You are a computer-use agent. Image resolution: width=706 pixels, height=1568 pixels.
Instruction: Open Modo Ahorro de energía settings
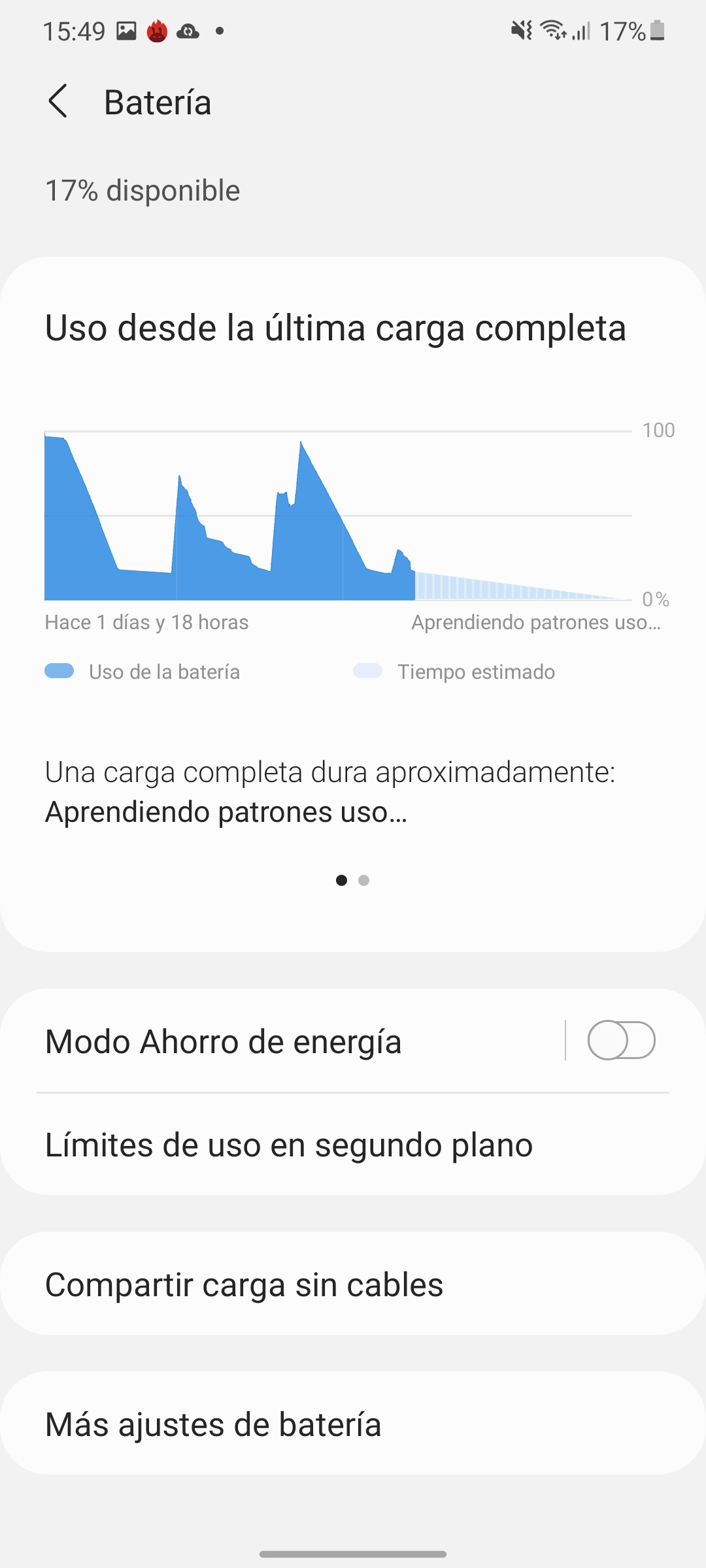pyautogui.click(x=282, y=1041)
